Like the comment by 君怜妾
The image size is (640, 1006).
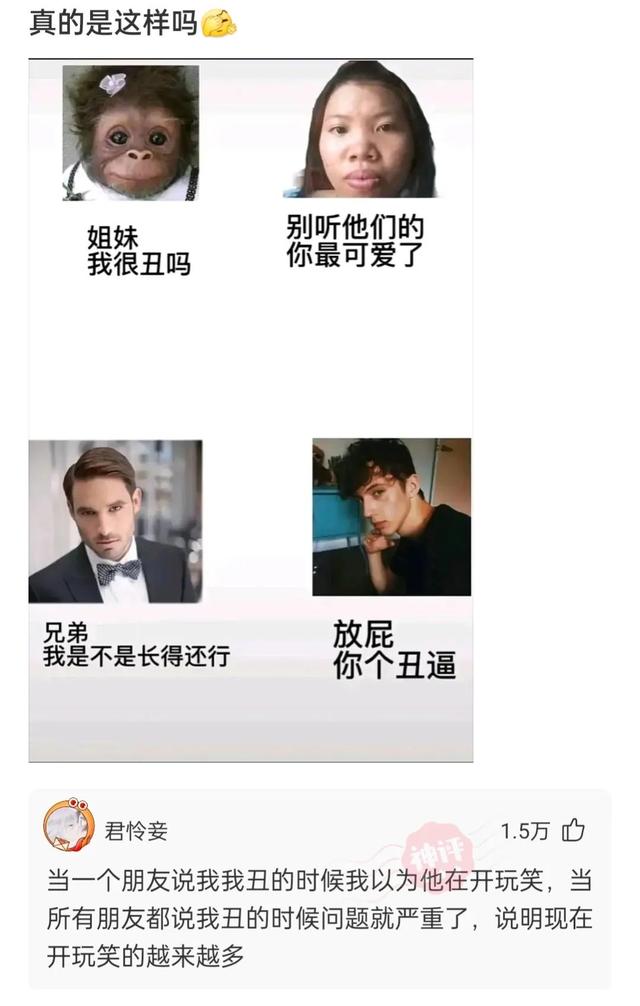[574, 830]
